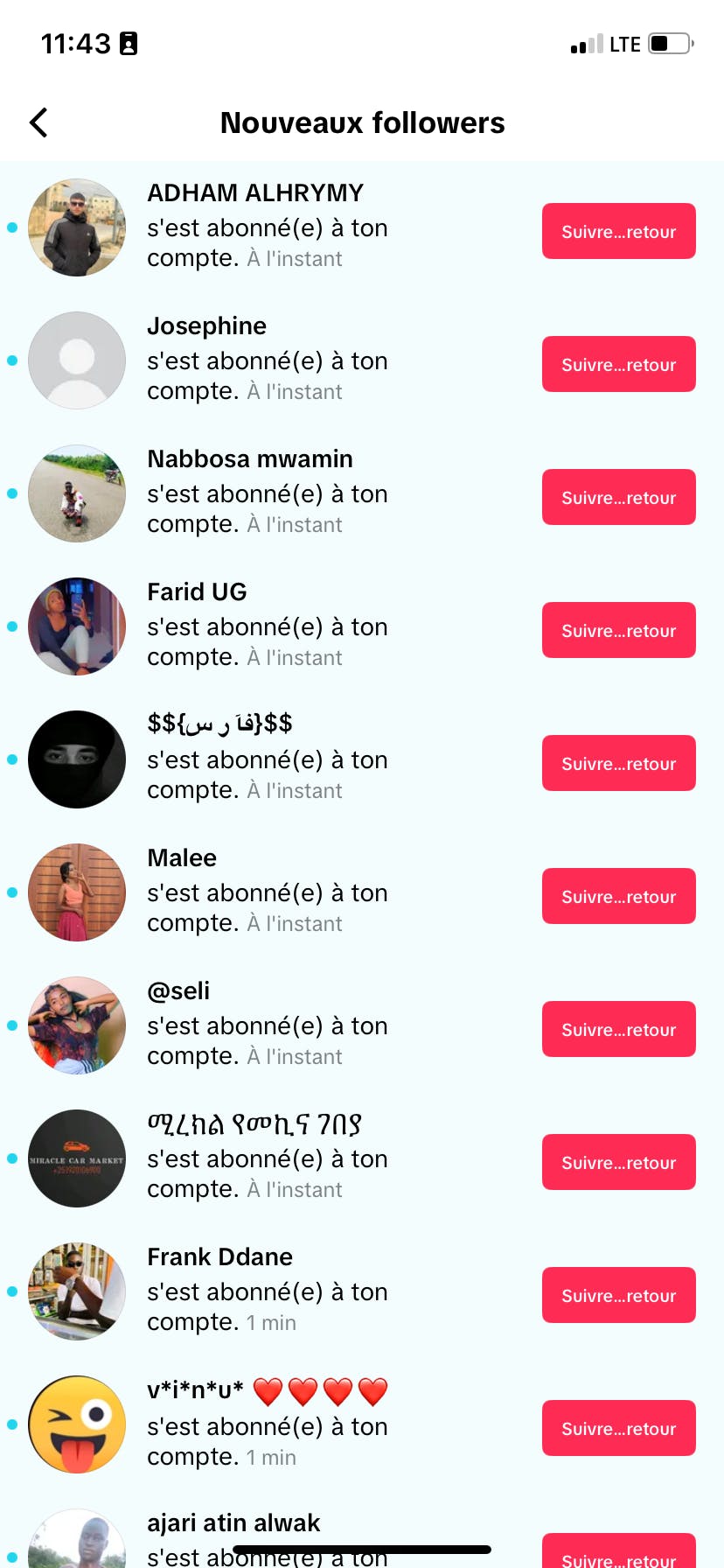Open the winking emoji avatar of v*i*n*u*

77,1424
